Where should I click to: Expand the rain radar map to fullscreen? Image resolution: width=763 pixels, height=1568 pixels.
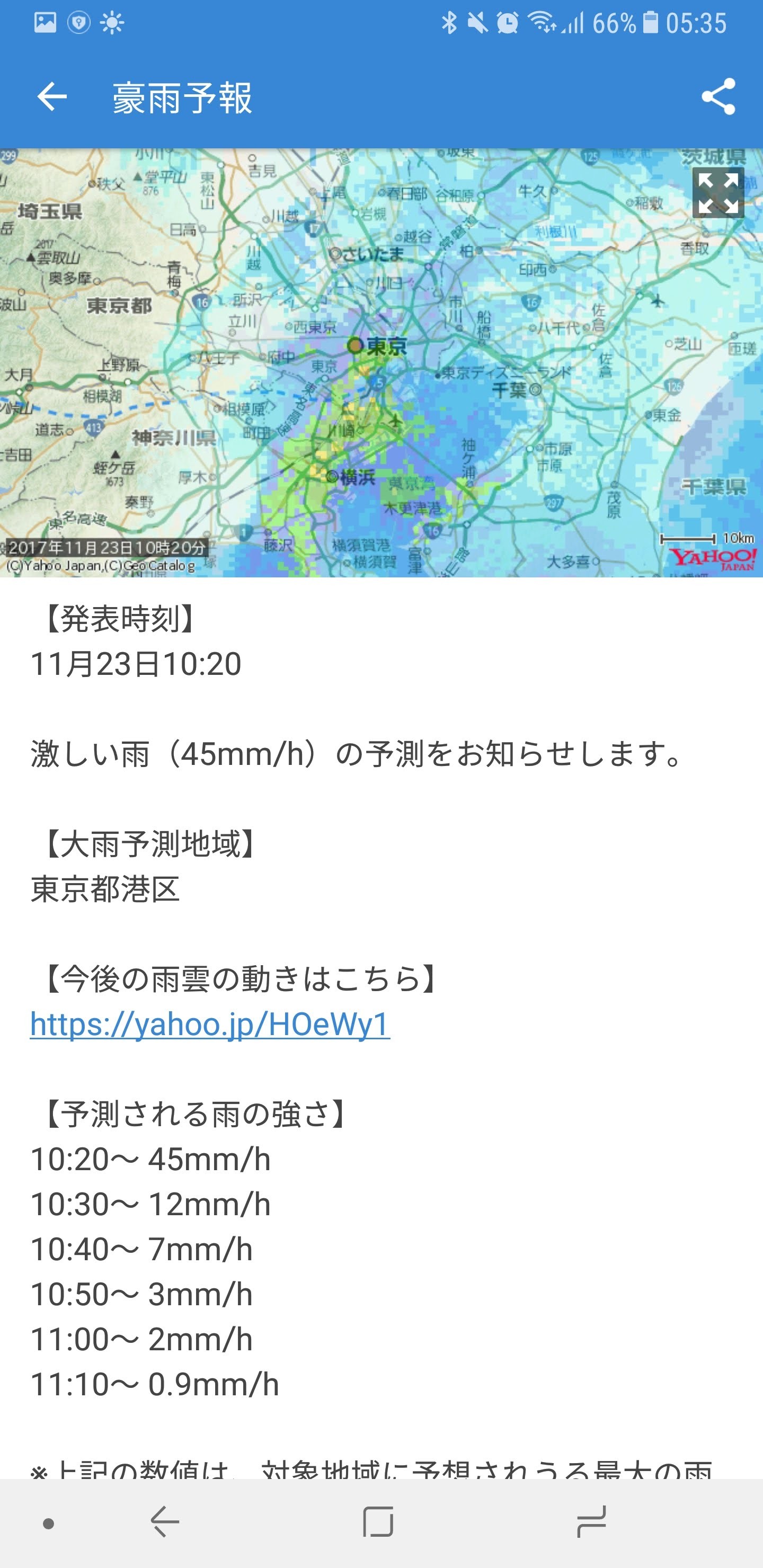point(718,193)
